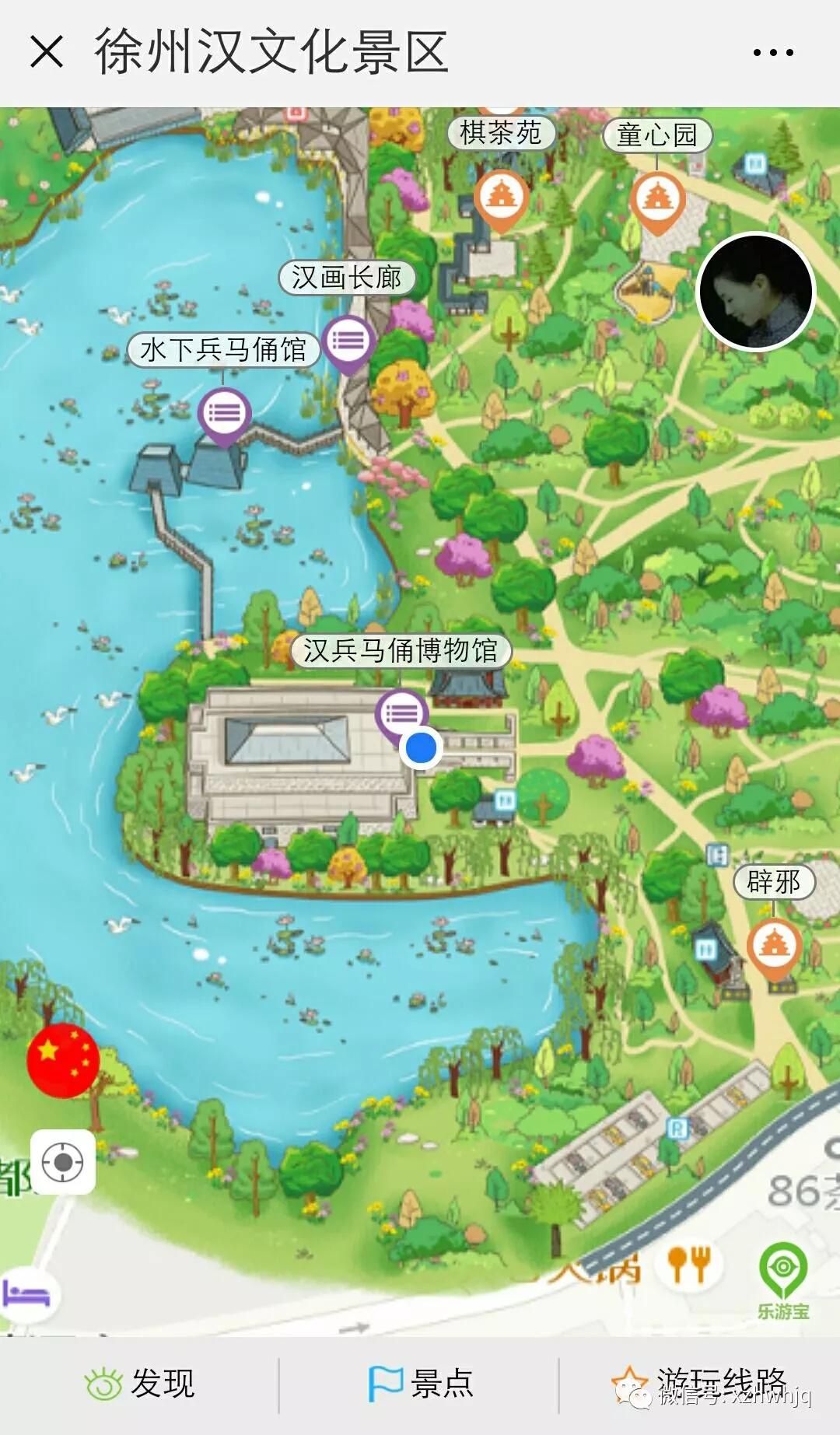Select the 辟邪 map marker
This screenshot has width=840, height=1435.
coord(774,945)
